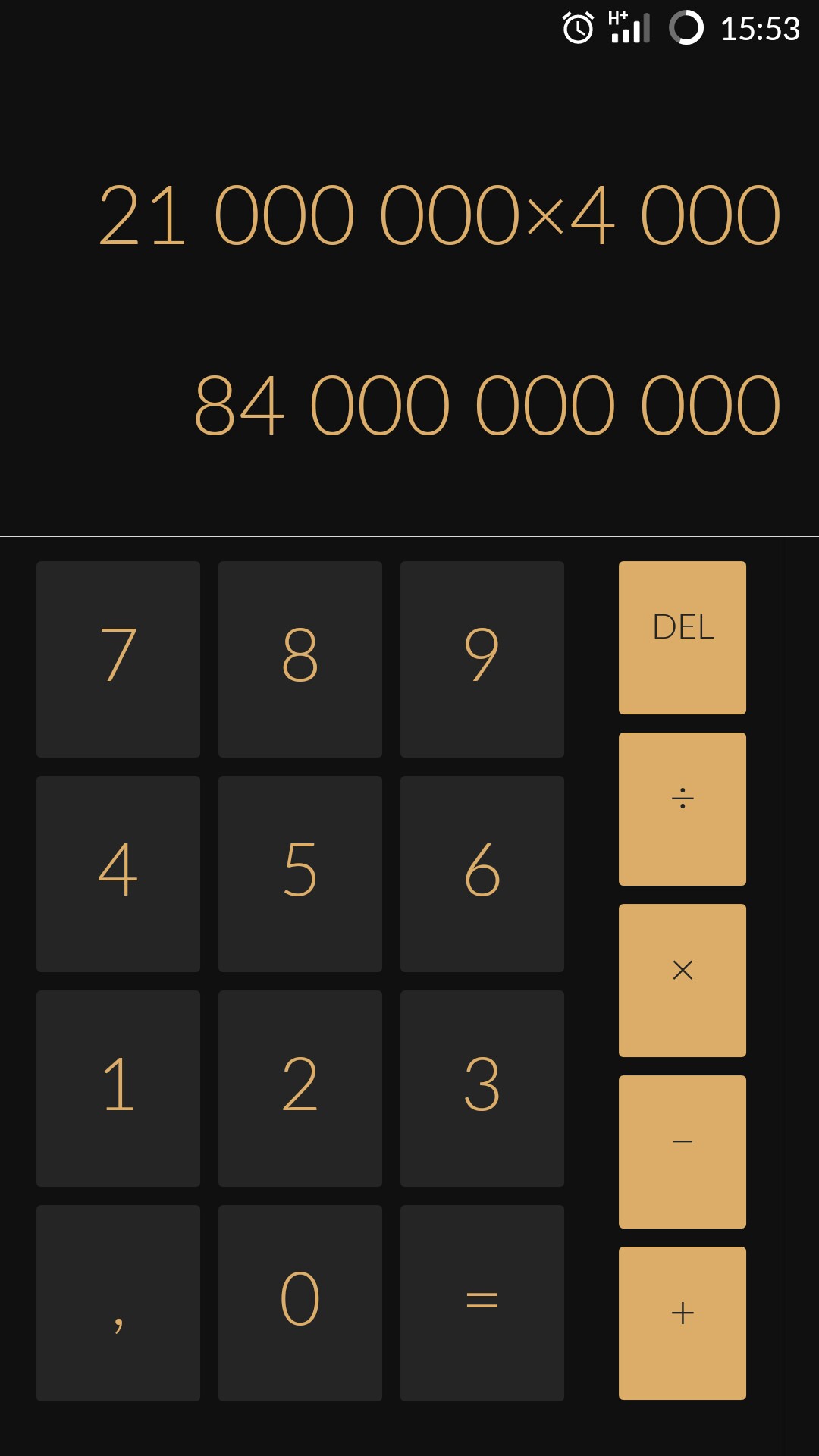The image size is (819, 1456).
Task: Enter the digit 4
Action: click(x=118, y=874)
